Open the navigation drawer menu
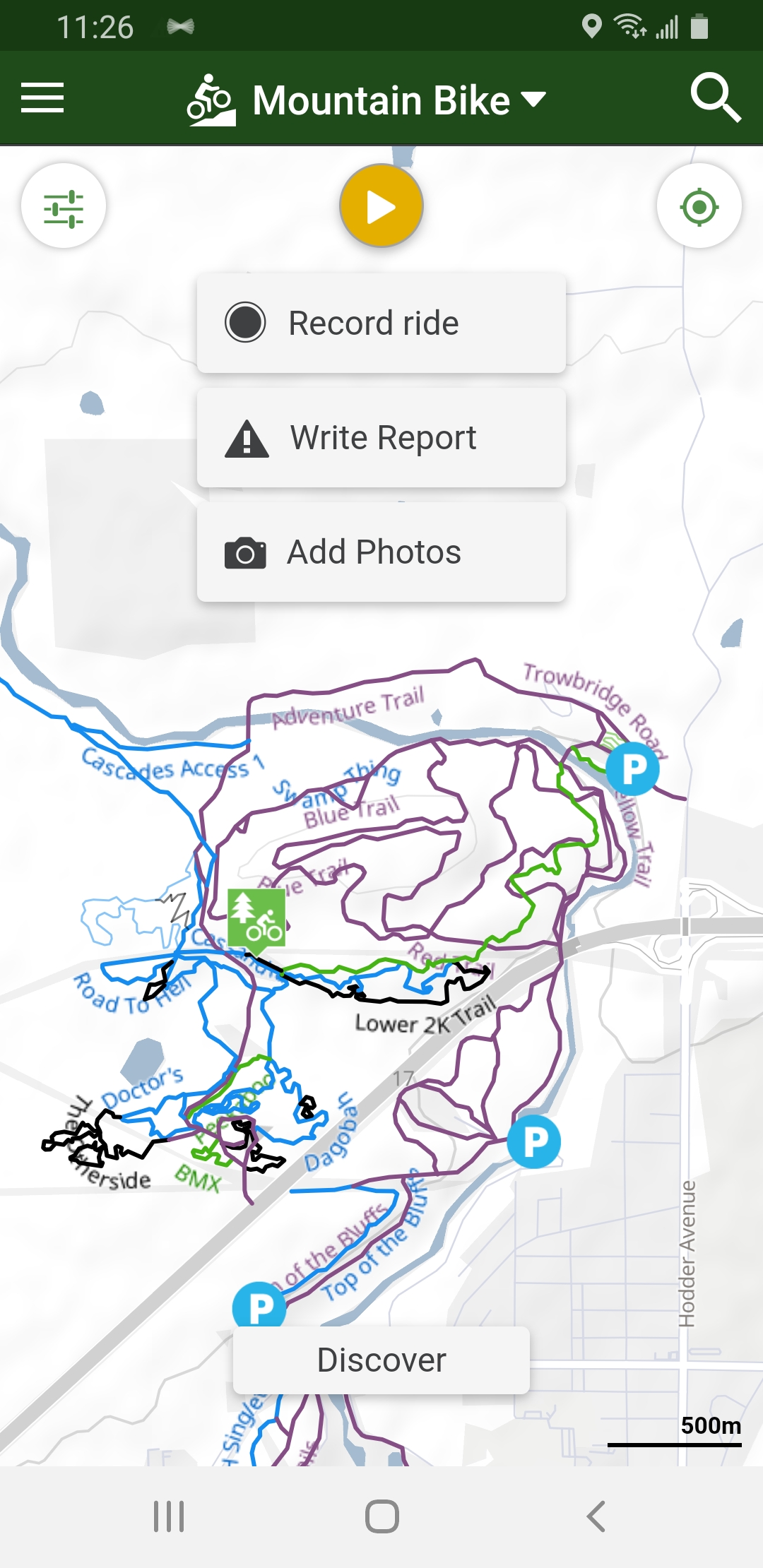The height and width of the screenshot is (1568, 763). [42, 98]
